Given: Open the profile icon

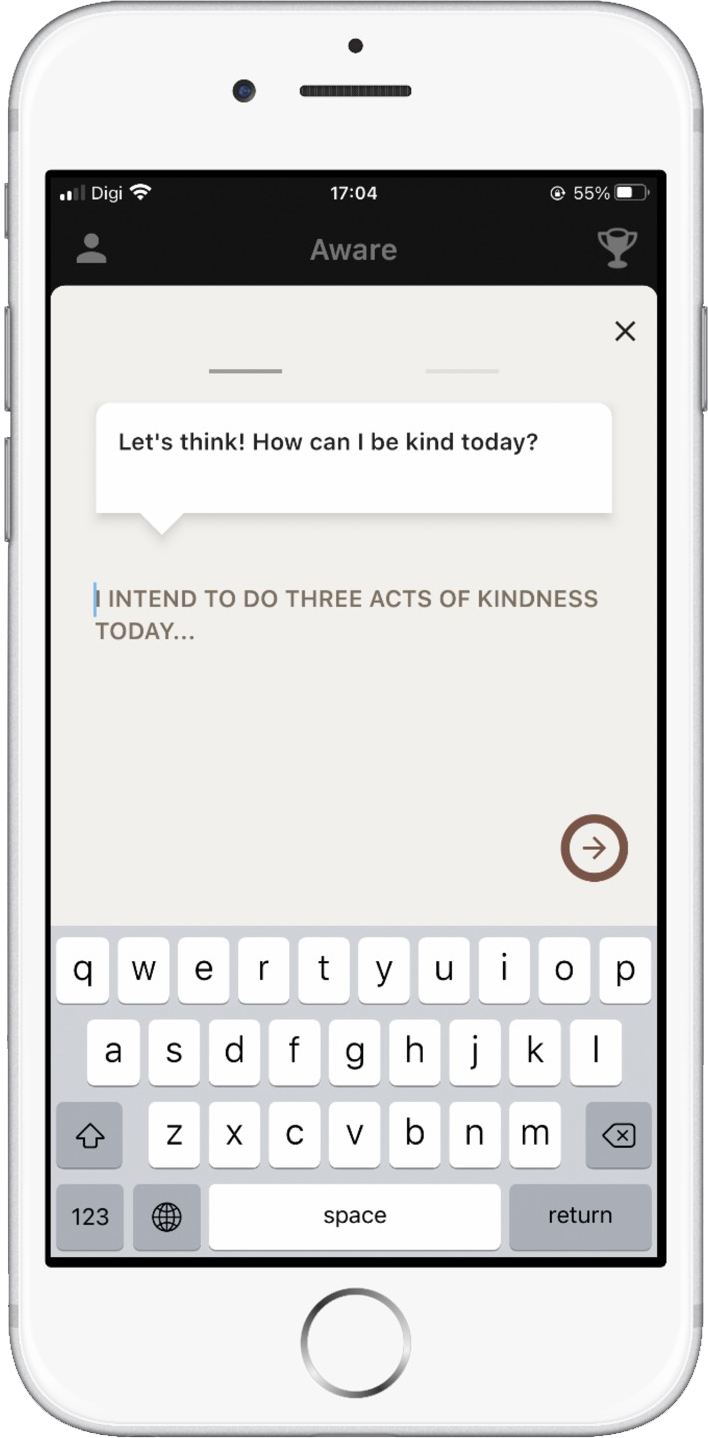Looking at the screenshot, I should pyautogui.click(x=92, y=249).
